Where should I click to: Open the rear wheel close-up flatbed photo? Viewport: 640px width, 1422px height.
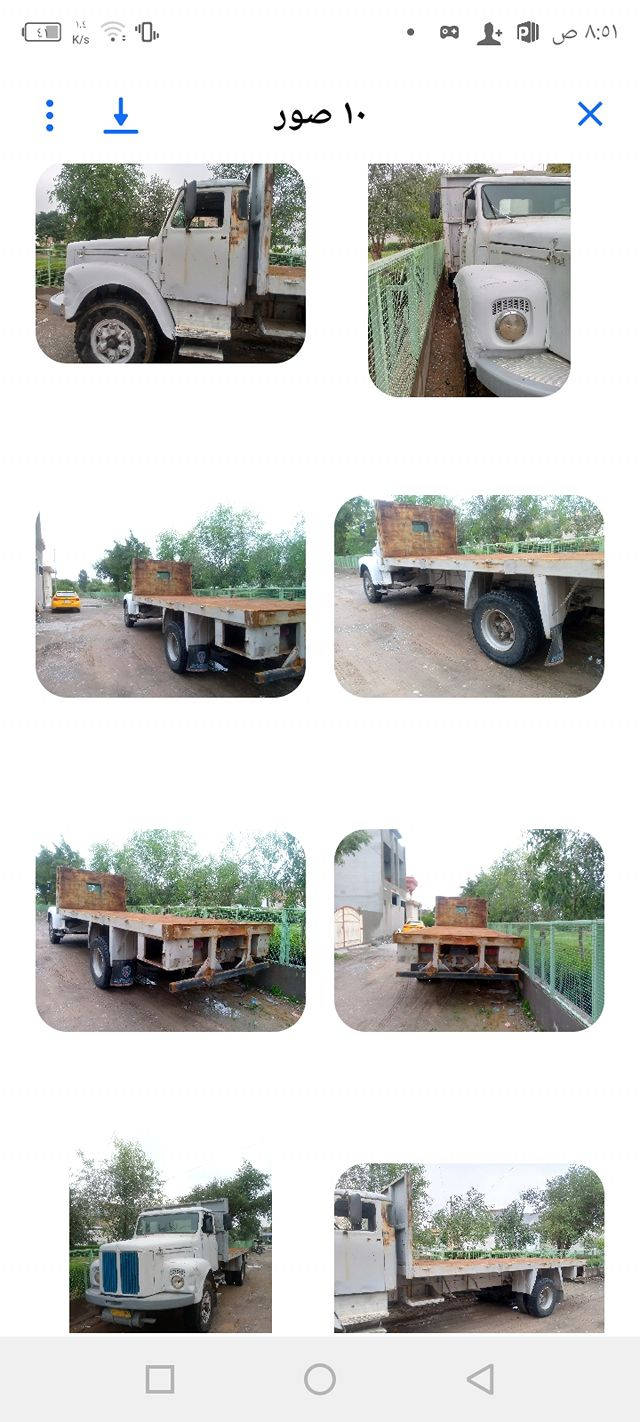click(x=469, y=596)
